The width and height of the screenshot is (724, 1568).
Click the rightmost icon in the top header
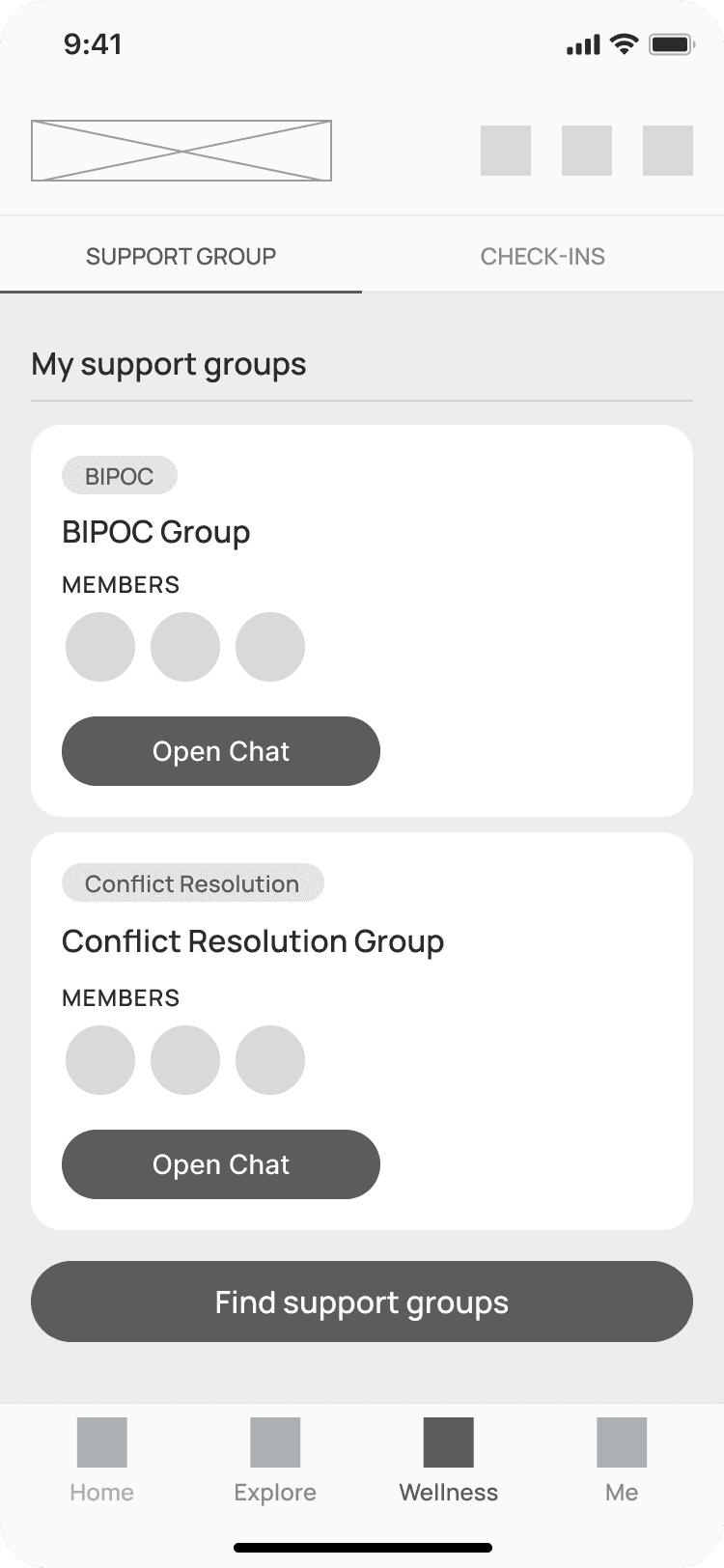(x=668, y=151)
